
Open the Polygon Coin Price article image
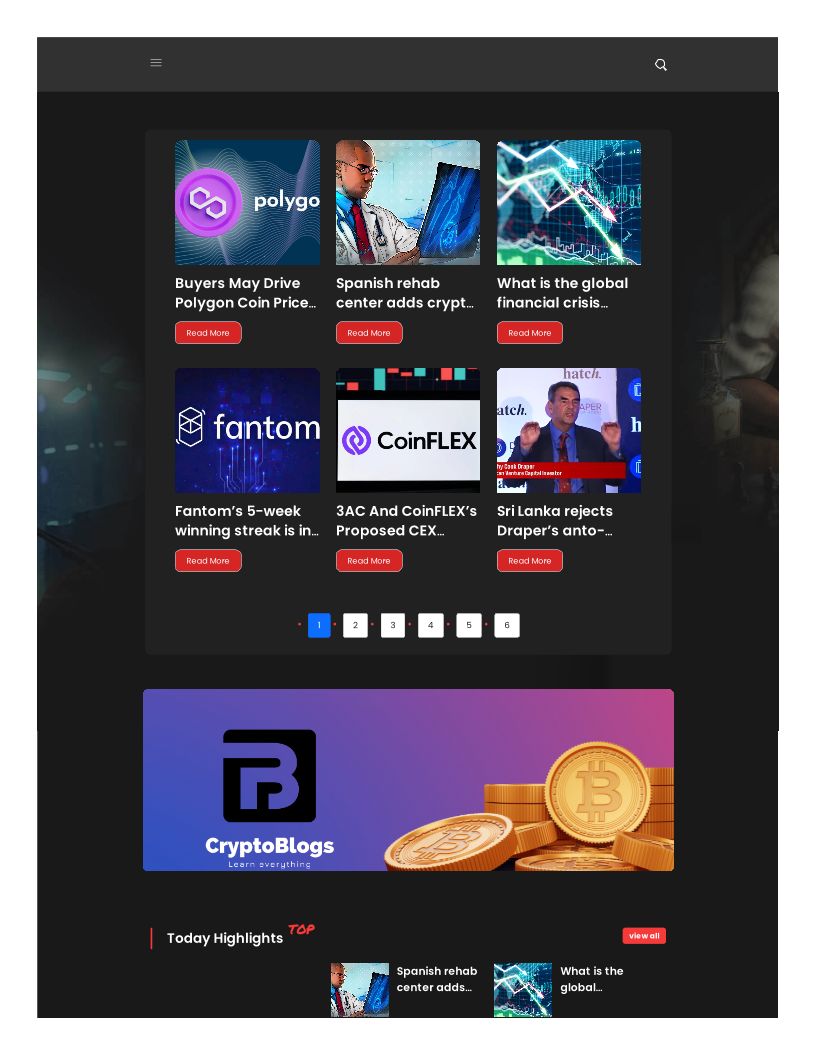coord(247,202)
